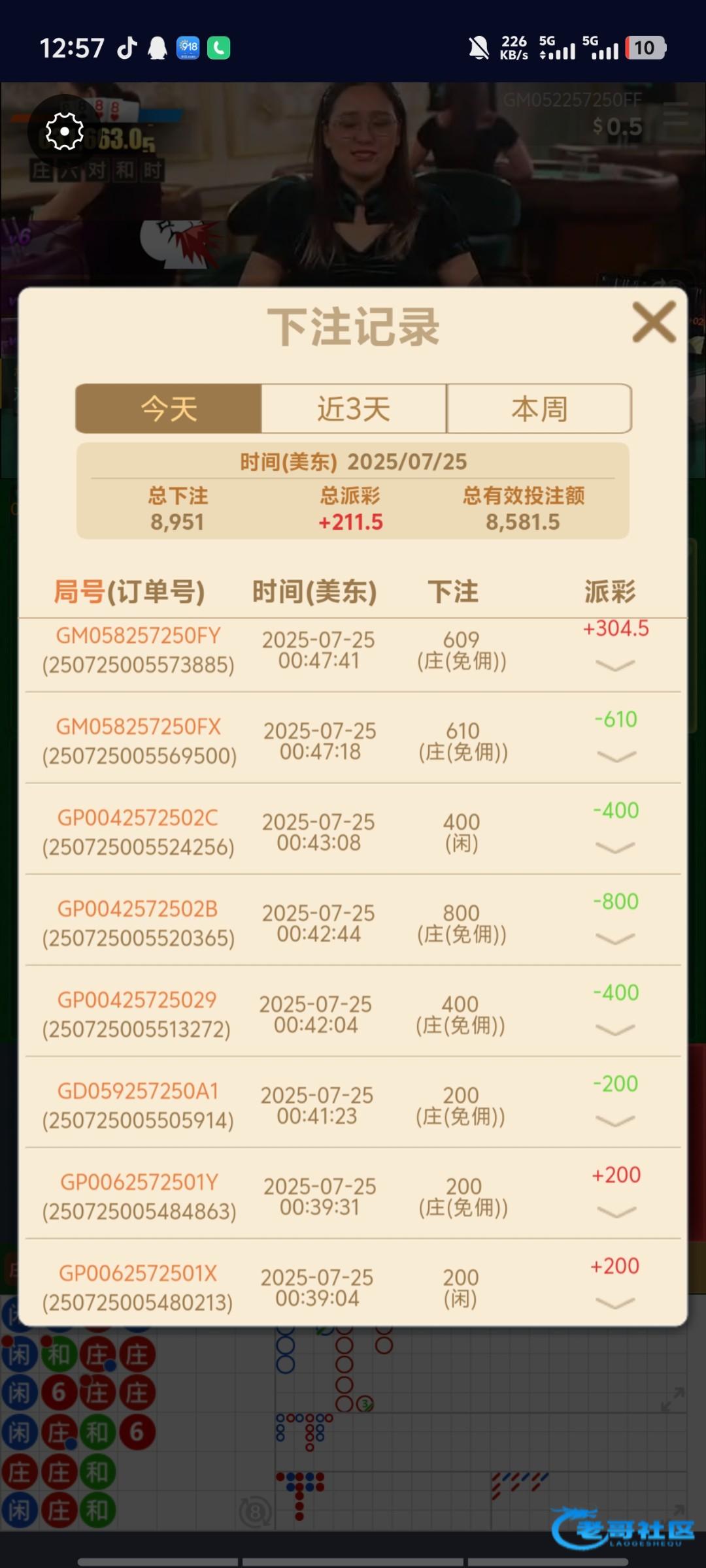
Task: Open the settings gear icon
Action: [x=64, y=131]
